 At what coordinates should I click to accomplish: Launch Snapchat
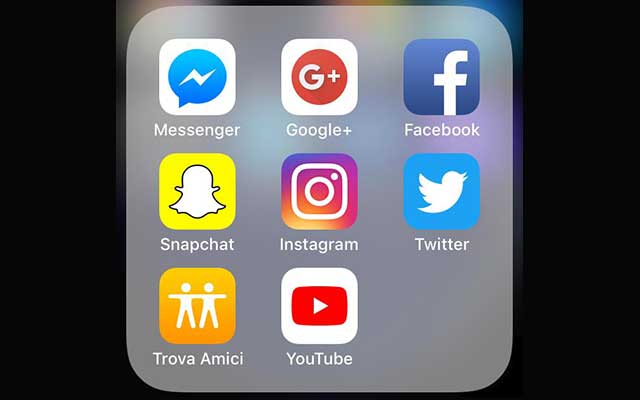click(197, 191)
